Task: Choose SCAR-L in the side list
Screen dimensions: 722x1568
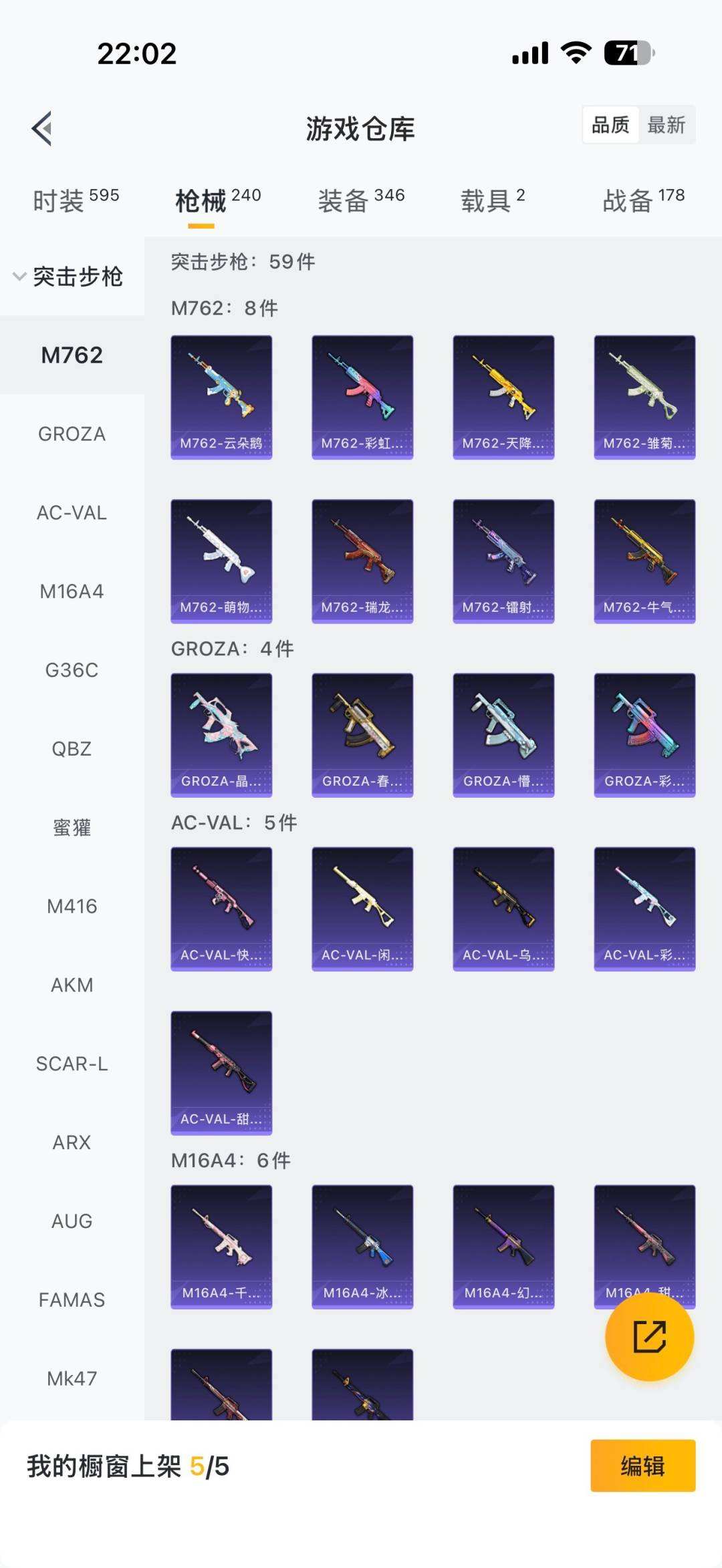Action: pos(72,1064)
